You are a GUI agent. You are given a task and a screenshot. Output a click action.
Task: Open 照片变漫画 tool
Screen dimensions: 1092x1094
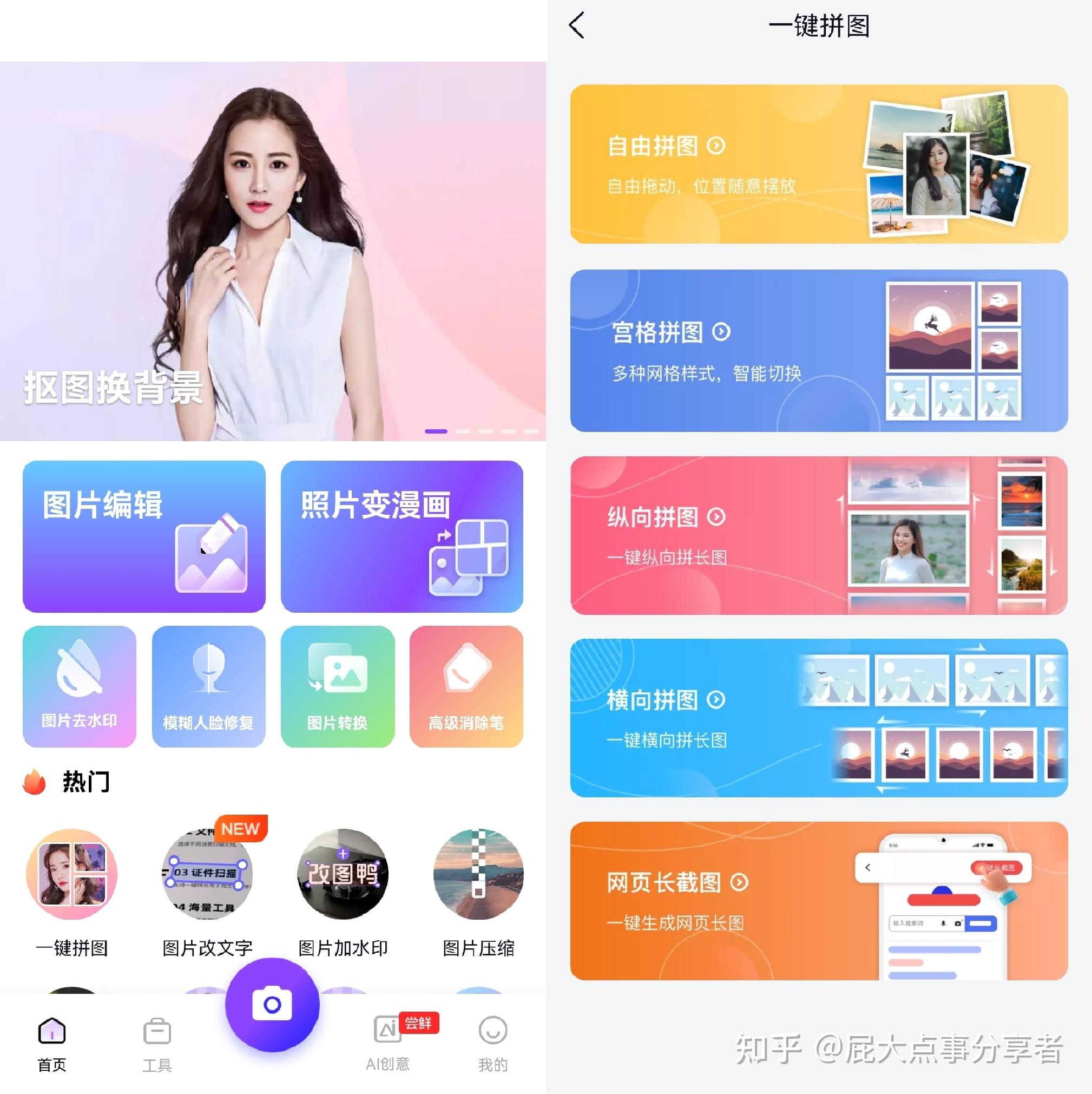(x=402, y=536)
